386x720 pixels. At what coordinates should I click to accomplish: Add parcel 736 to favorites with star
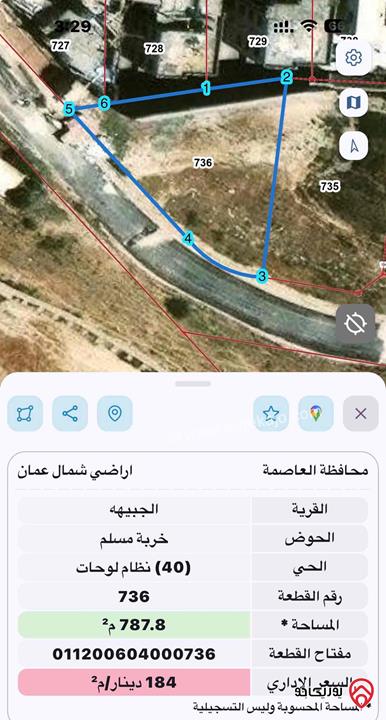pyautogui.click(x=271, y=414)
